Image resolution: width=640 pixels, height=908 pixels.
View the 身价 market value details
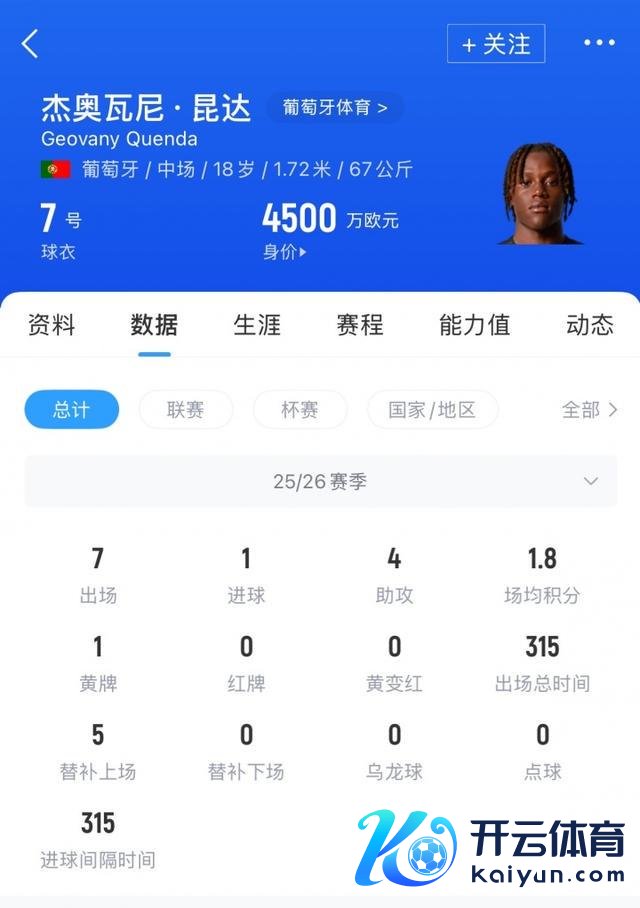285,252
